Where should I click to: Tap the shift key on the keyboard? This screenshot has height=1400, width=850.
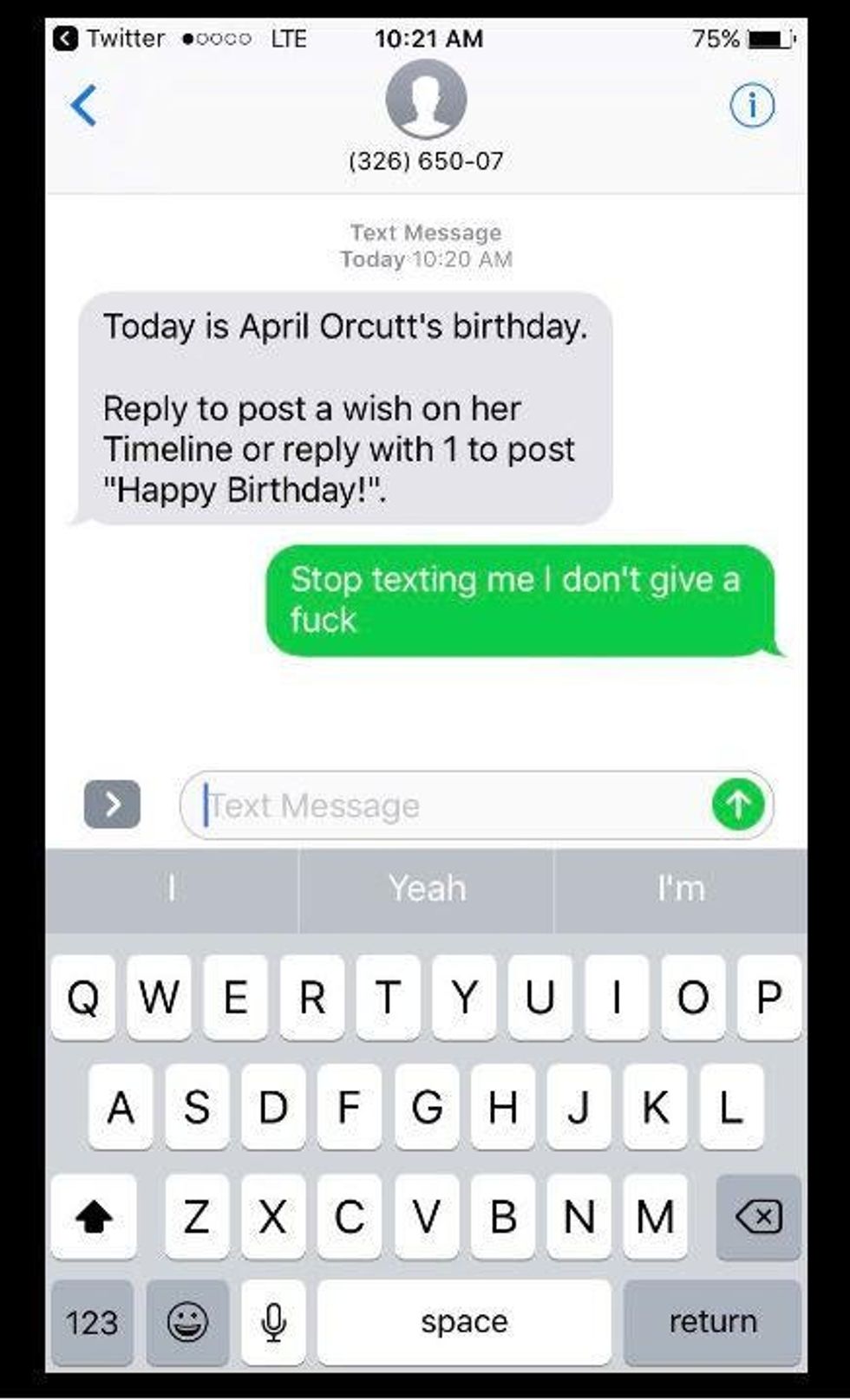[x=94, y=1216]
